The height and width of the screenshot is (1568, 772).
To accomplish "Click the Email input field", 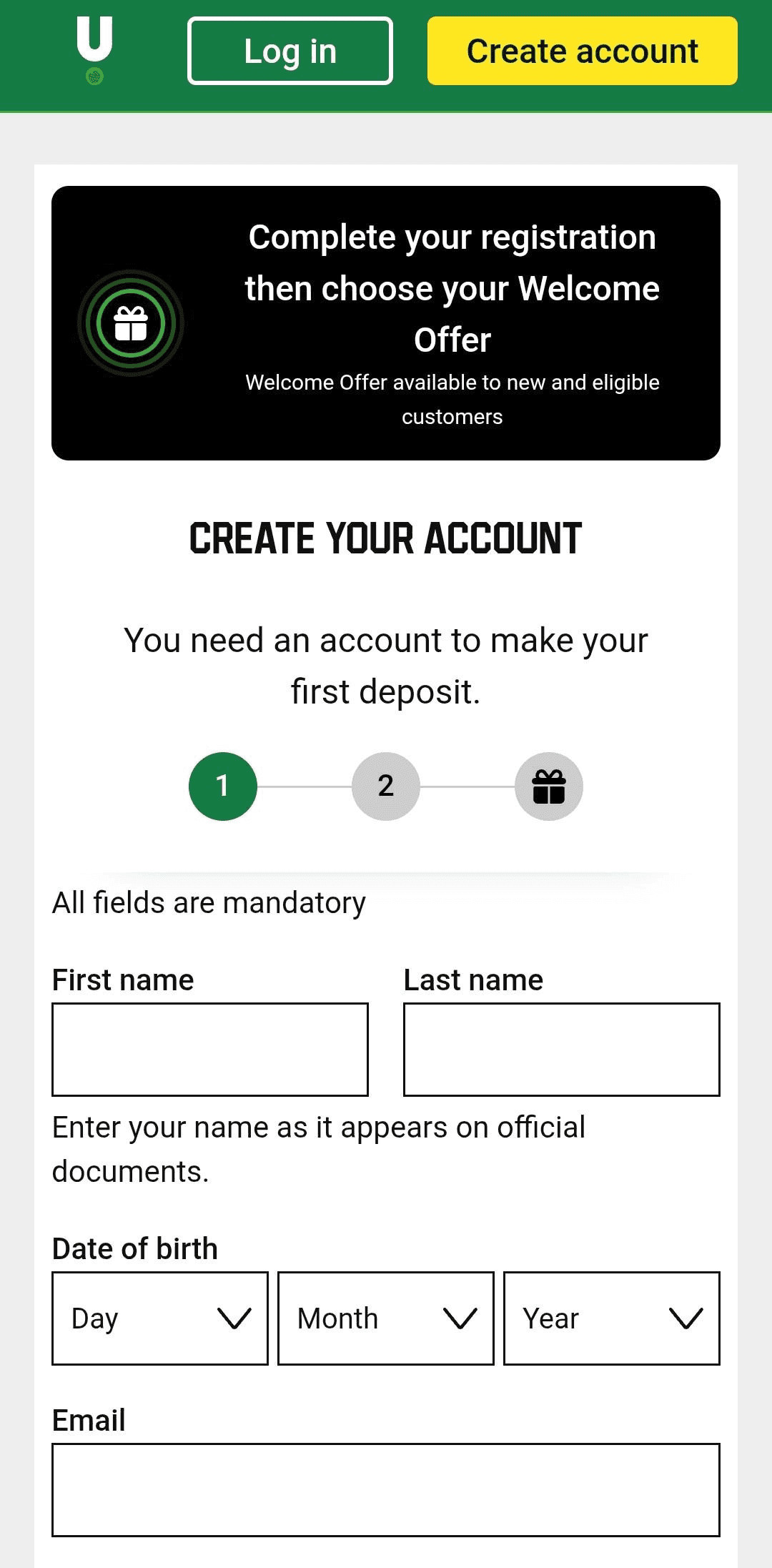I will point(385,1491).
